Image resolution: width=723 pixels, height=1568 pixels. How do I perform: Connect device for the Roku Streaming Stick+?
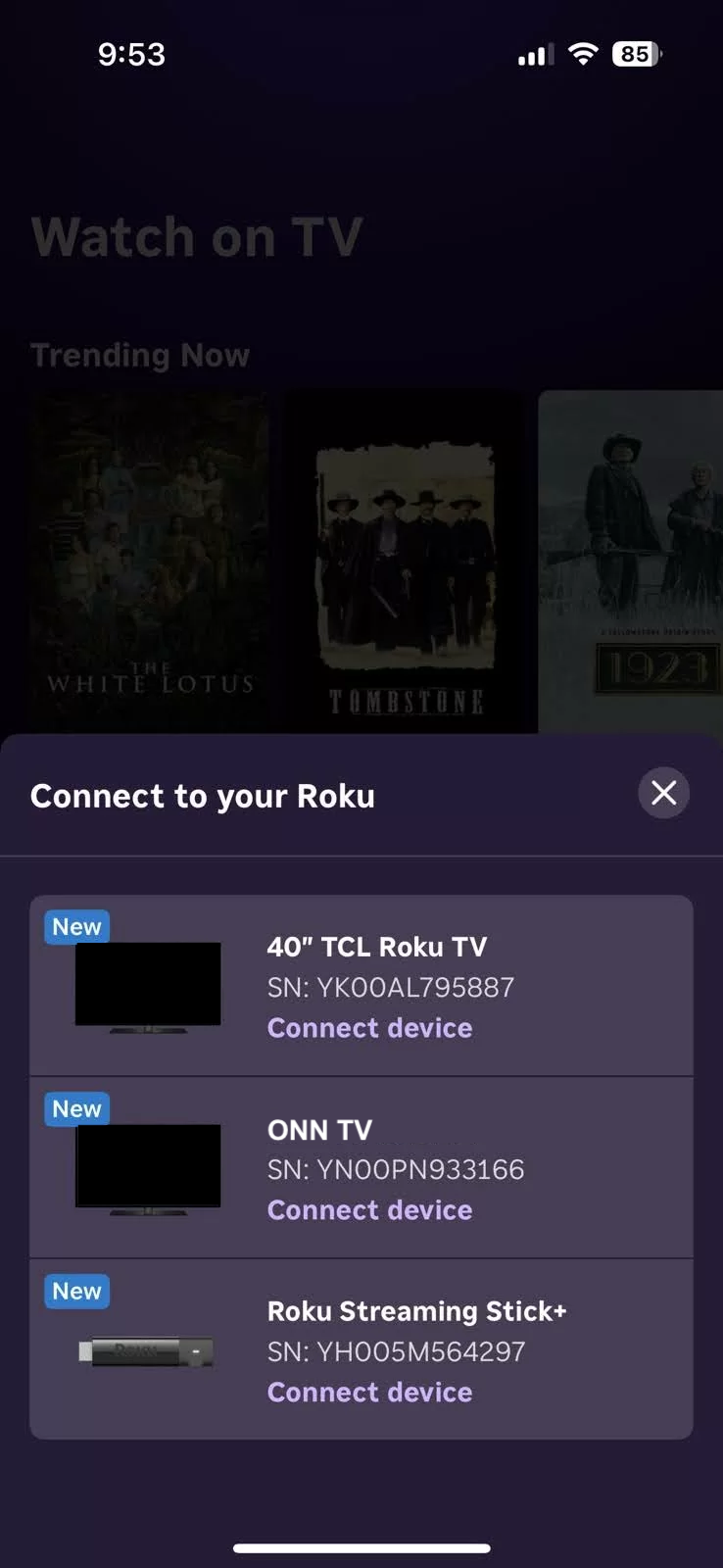(369, 1392)
